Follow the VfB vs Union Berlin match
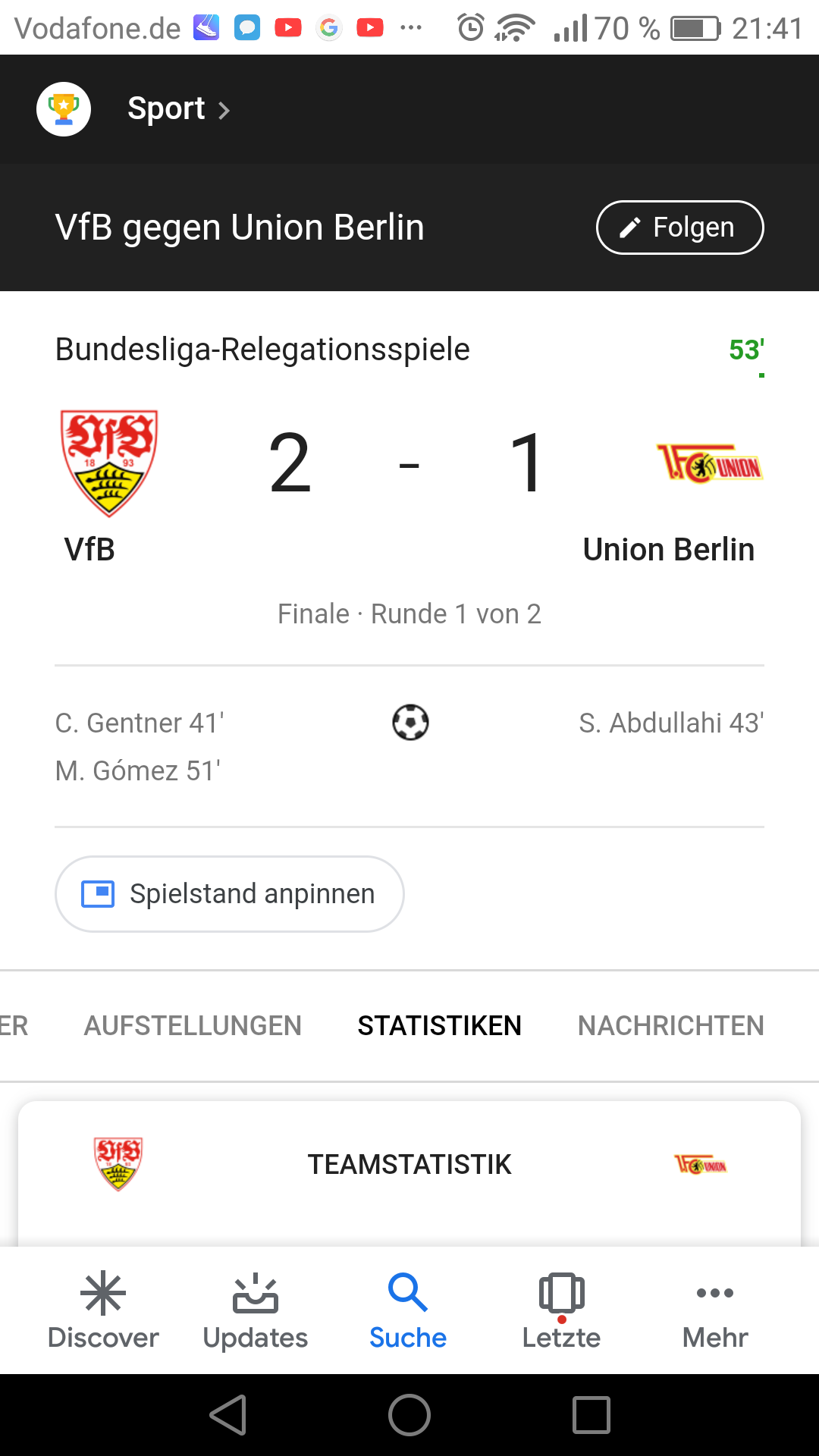Image resolution: width=819 pixels, height=1456 pixels. (679, 227)
